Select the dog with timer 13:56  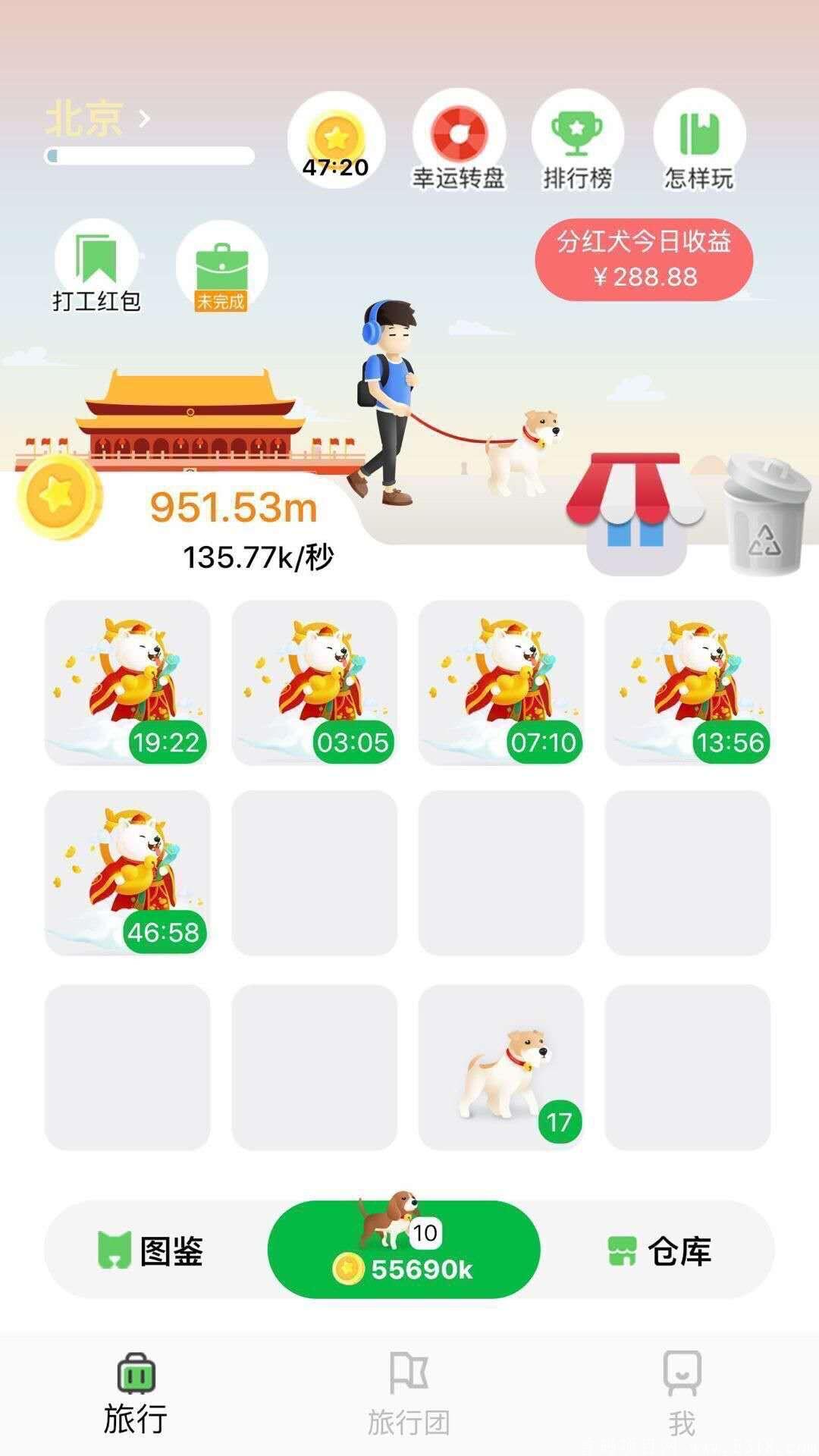point(687,682)
